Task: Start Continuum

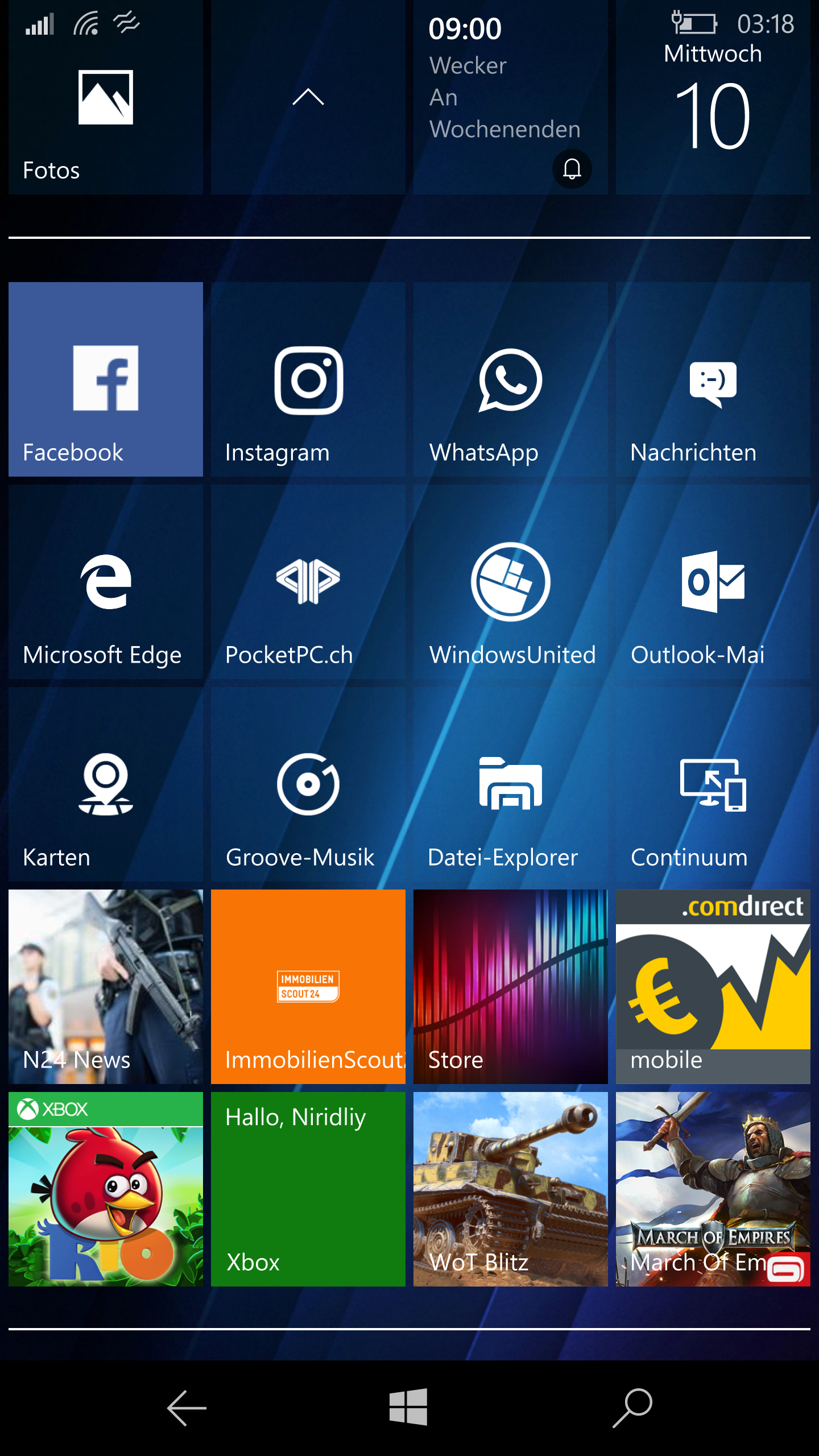Action: pos(713,784)
